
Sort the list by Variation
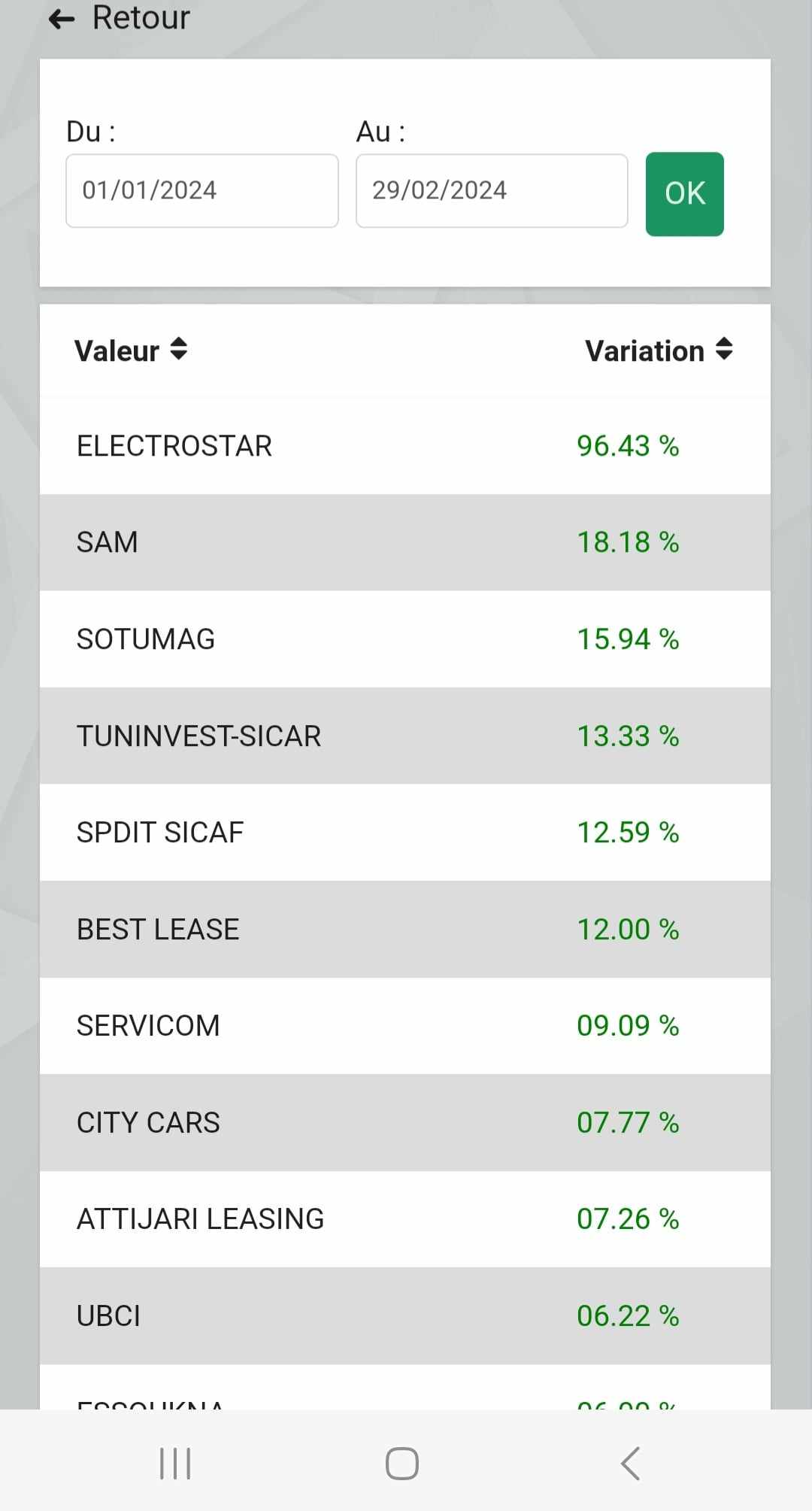coord(659,350)
